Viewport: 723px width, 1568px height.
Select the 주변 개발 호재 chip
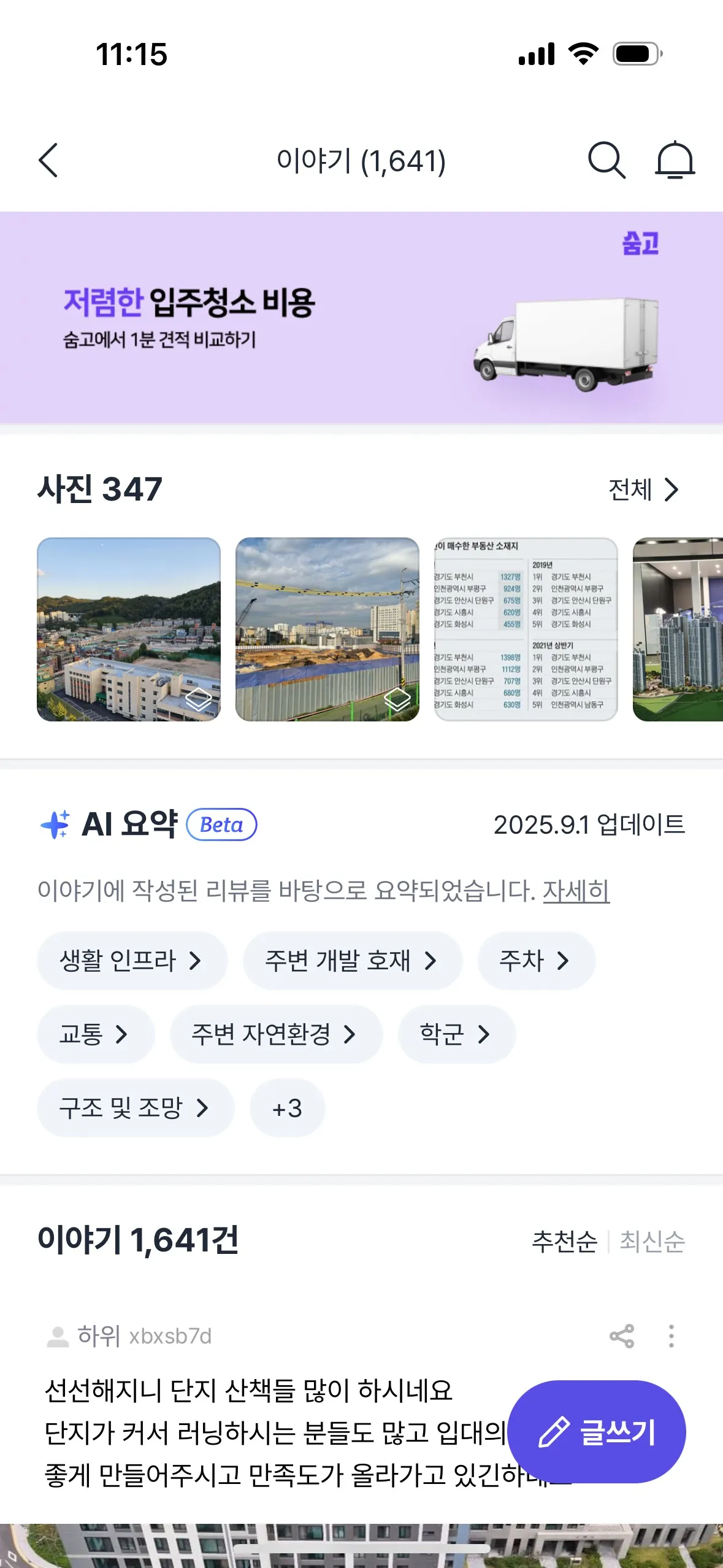pyautogui.click(x=352, y=961)
